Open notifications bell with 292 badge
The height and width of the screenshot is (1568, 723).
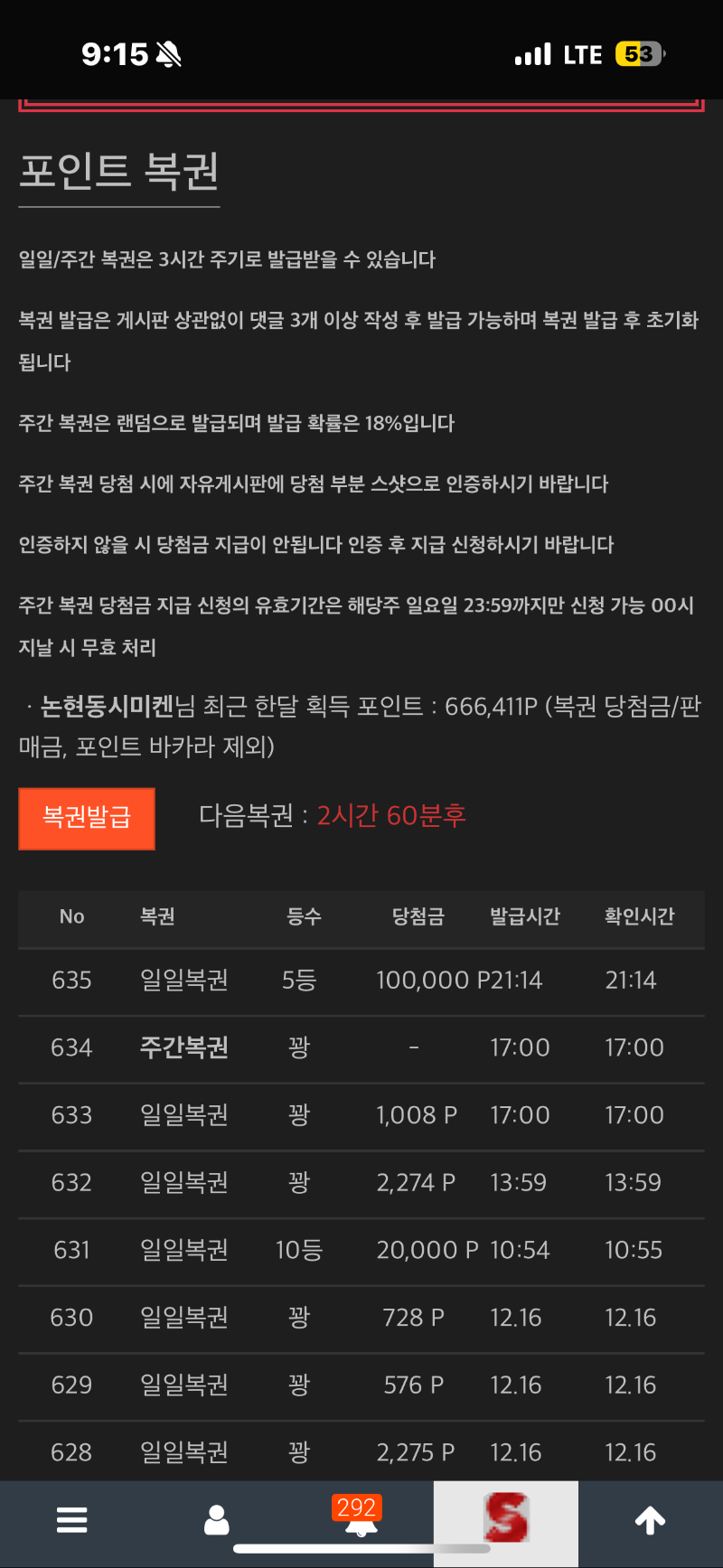(x=361, y=1520)
